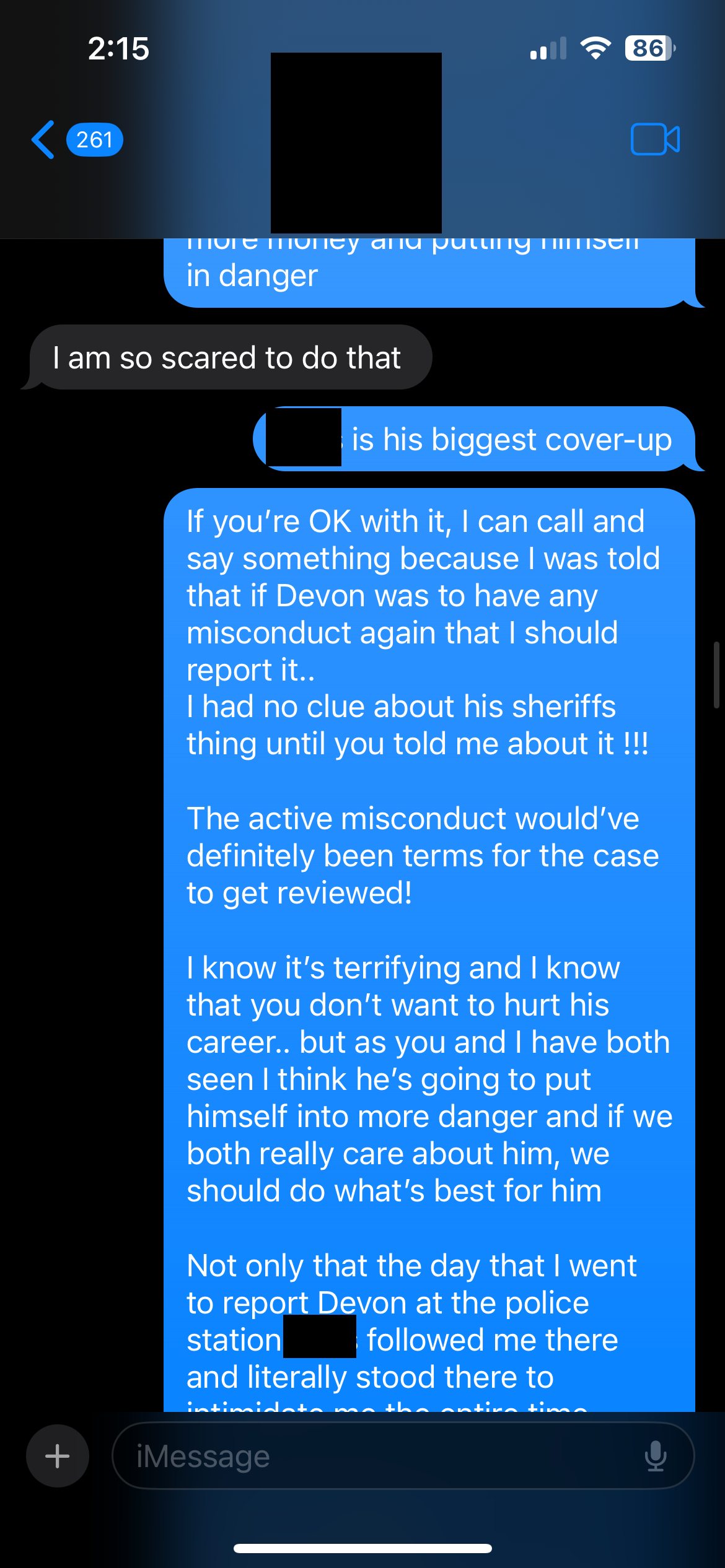725x1568 pixels.
Task: Open the plus attachments menu
Action: pos(57,1456)
